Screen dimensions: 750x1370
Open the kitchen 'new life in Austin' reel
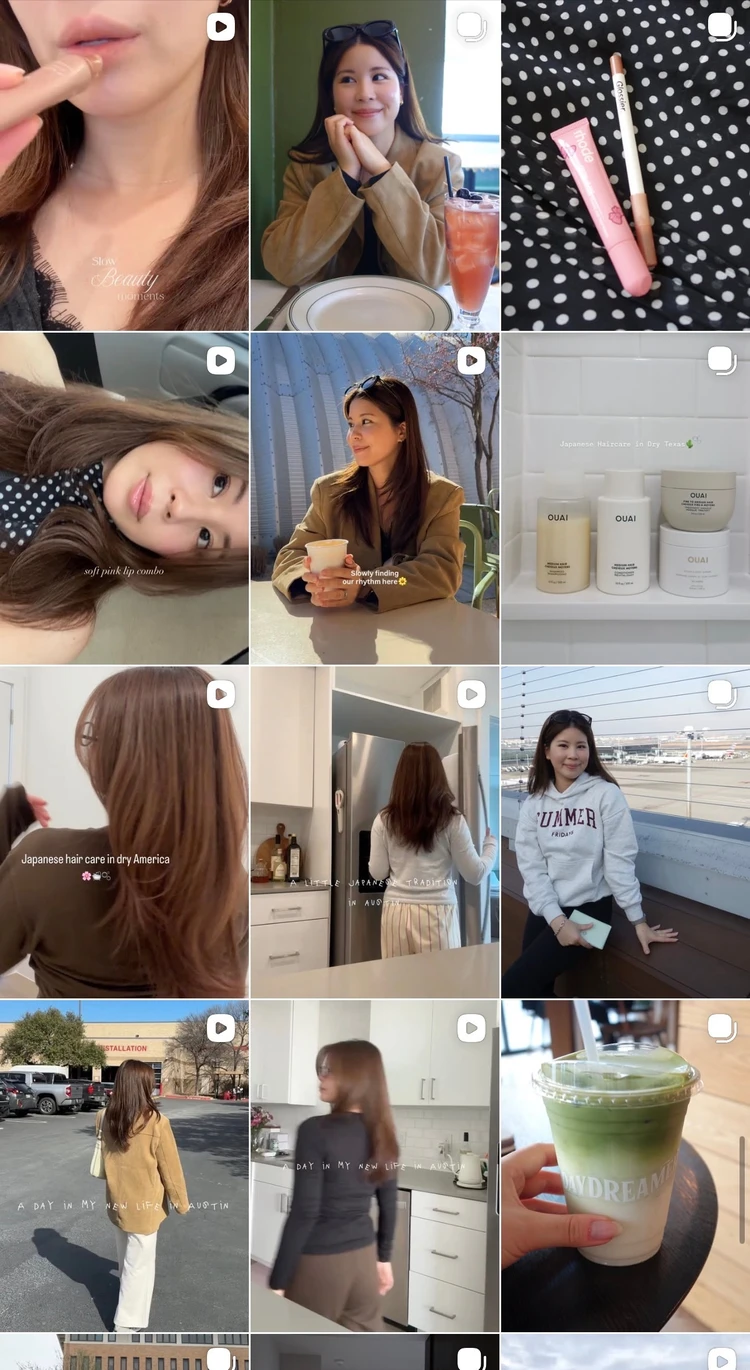coord(375,1165)
